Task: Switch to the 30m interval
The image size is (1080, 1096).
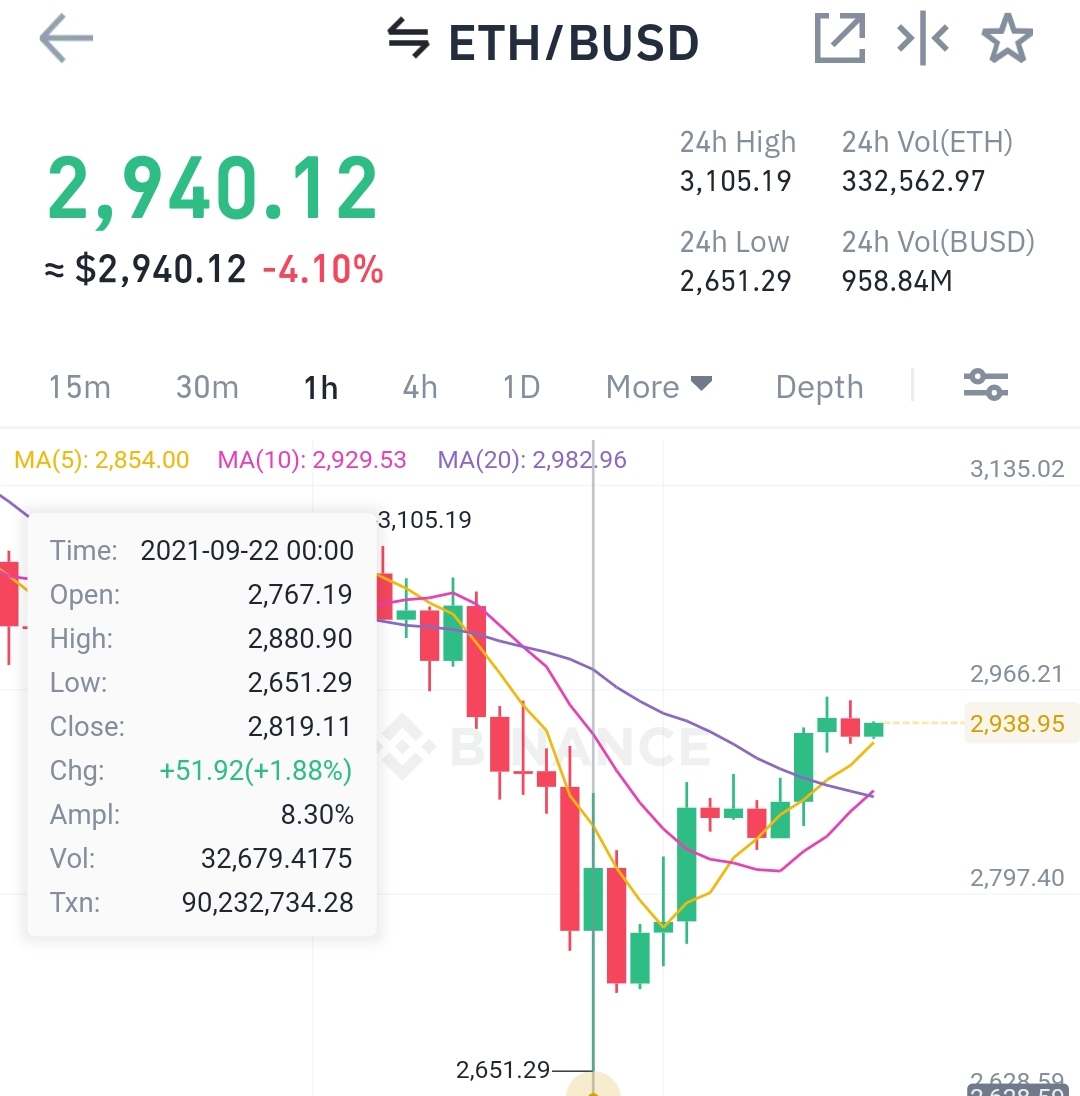Action: click(x=207, y=387)
